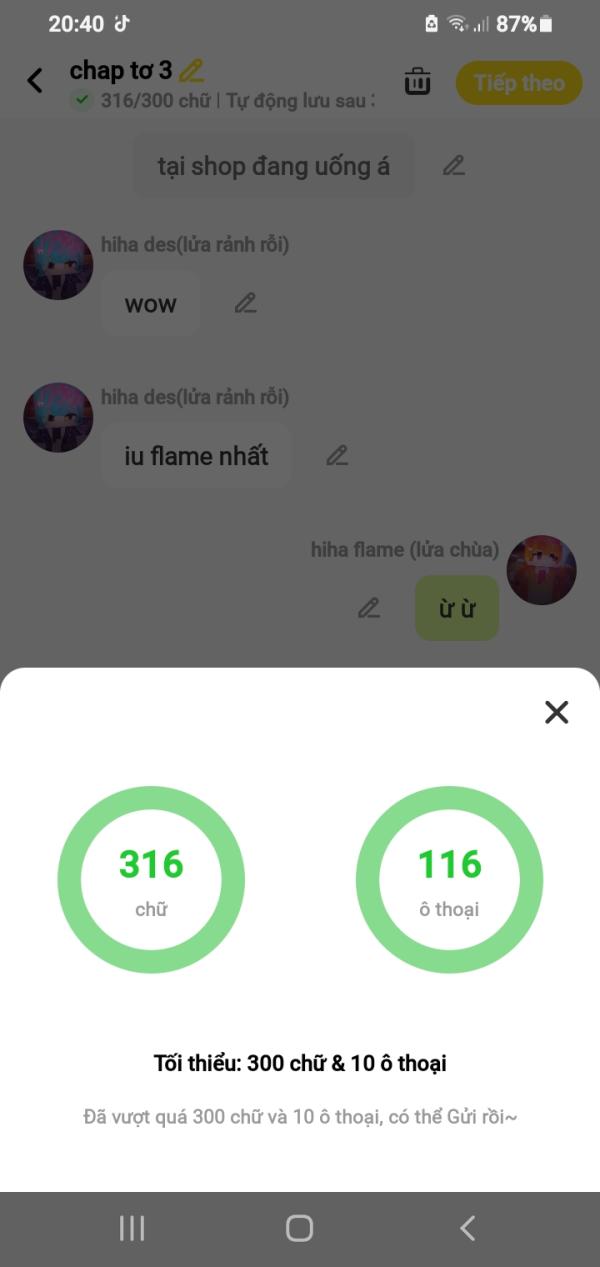Edit the chapter title chap tơ 3
Viewport: 600px width, 1267px height.
191,70
